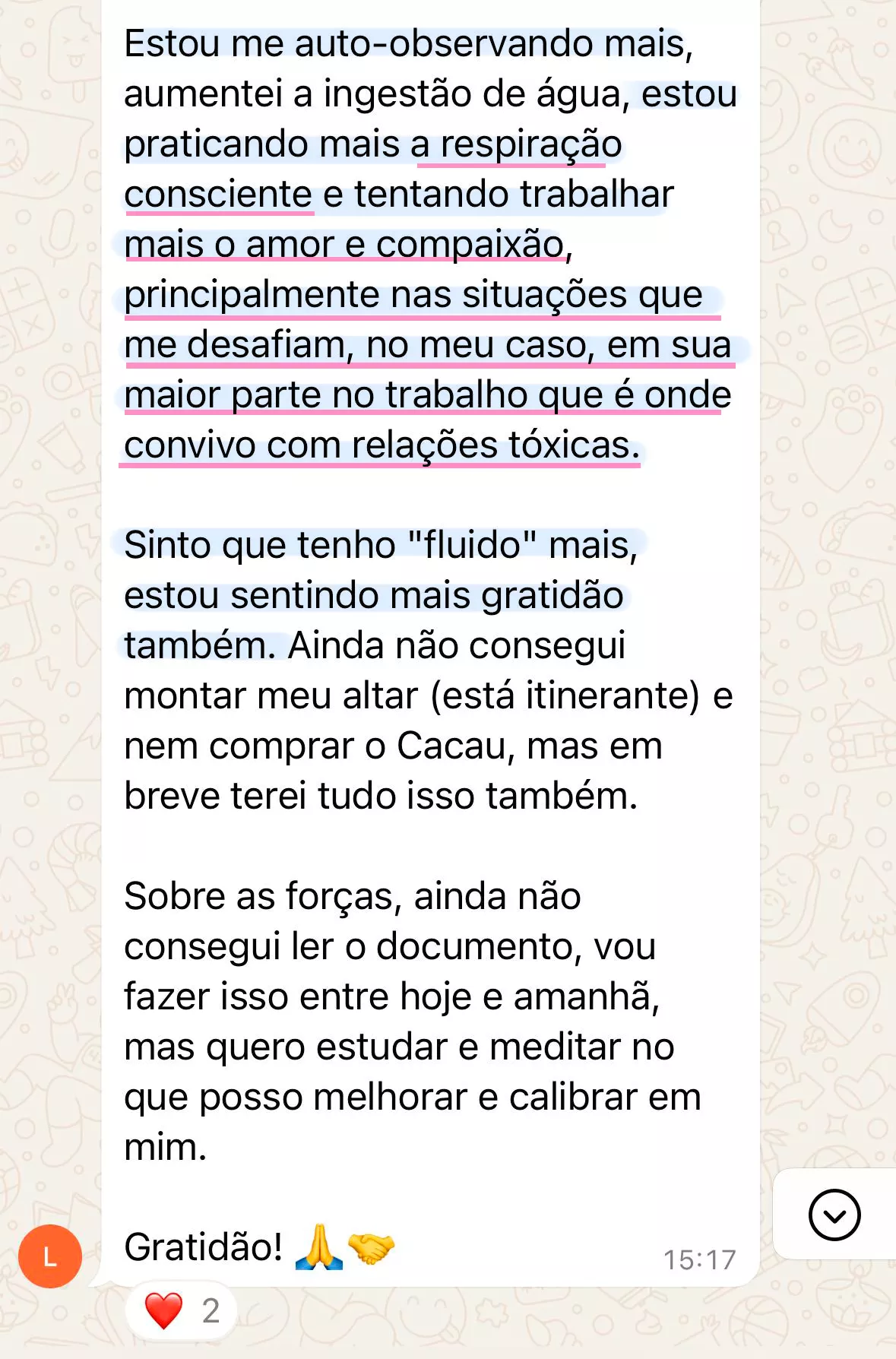This screenshot has width=896, height=1359.
Task: Open sender's profile via orange L avatar
Action: [x=50, y=1256]
